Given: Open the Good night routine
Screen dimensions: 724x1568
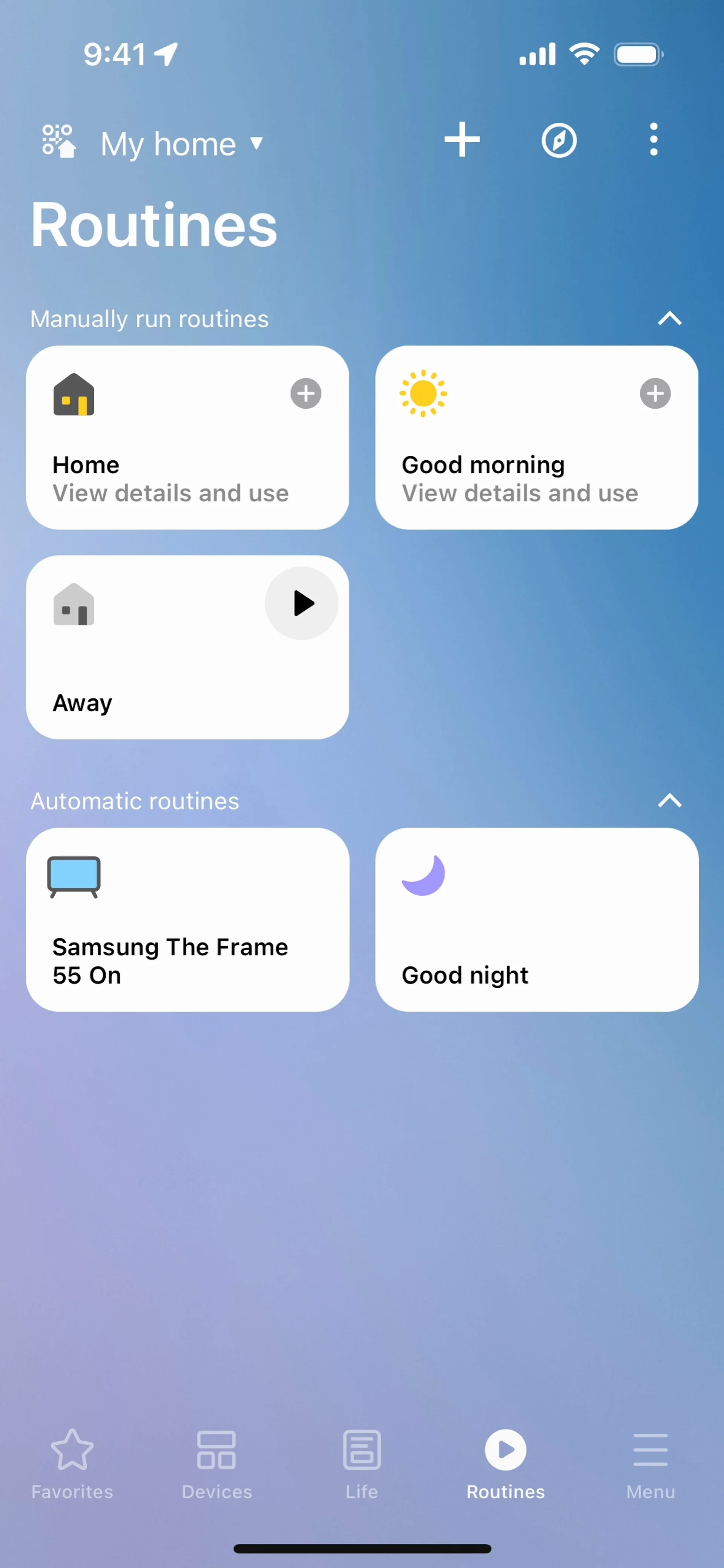Looking at the screenshot, I should click(537, 919).
